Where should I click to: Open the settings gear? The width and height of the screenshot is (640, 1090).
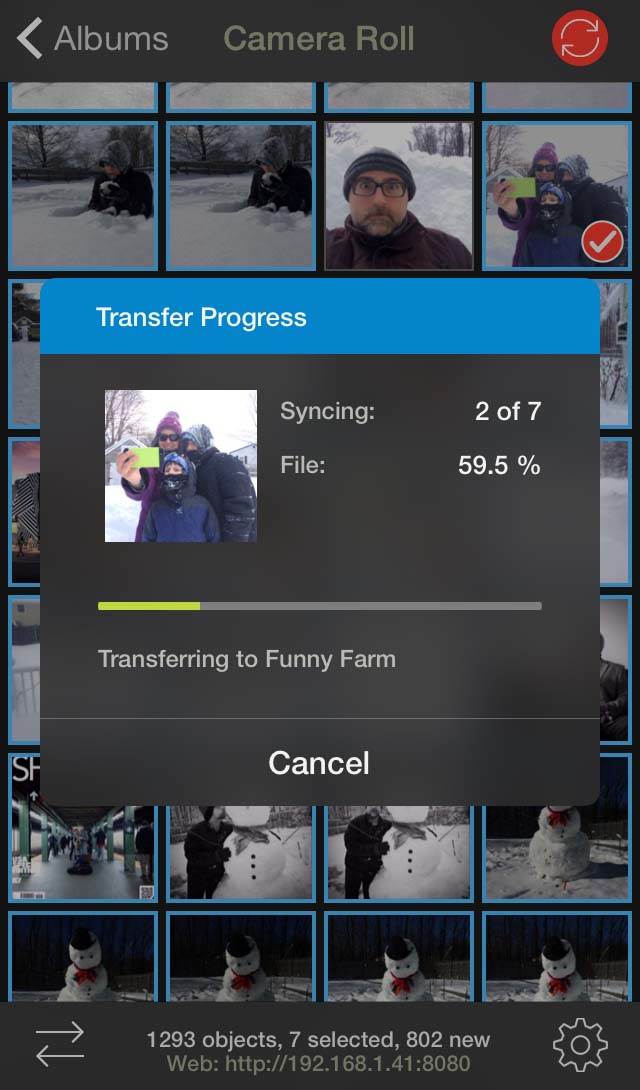[x=580, y=1045]
